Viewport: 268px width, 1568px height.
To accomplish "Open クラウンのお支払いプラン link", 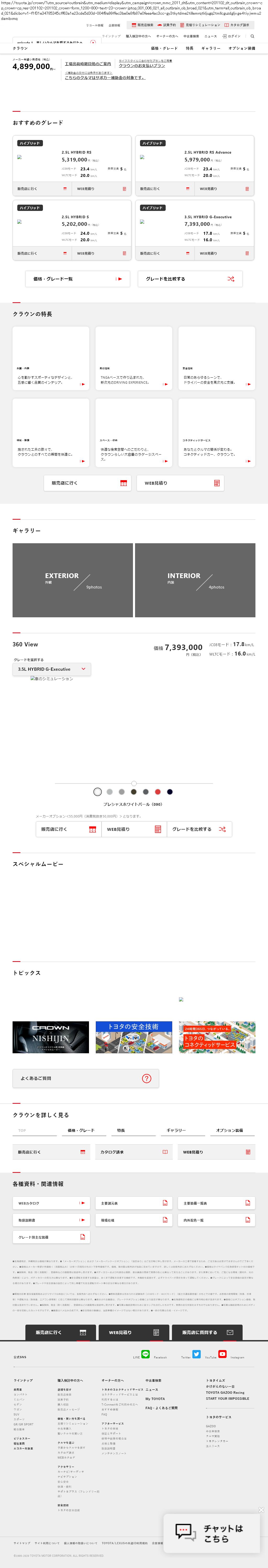I will tap(141, 65).
